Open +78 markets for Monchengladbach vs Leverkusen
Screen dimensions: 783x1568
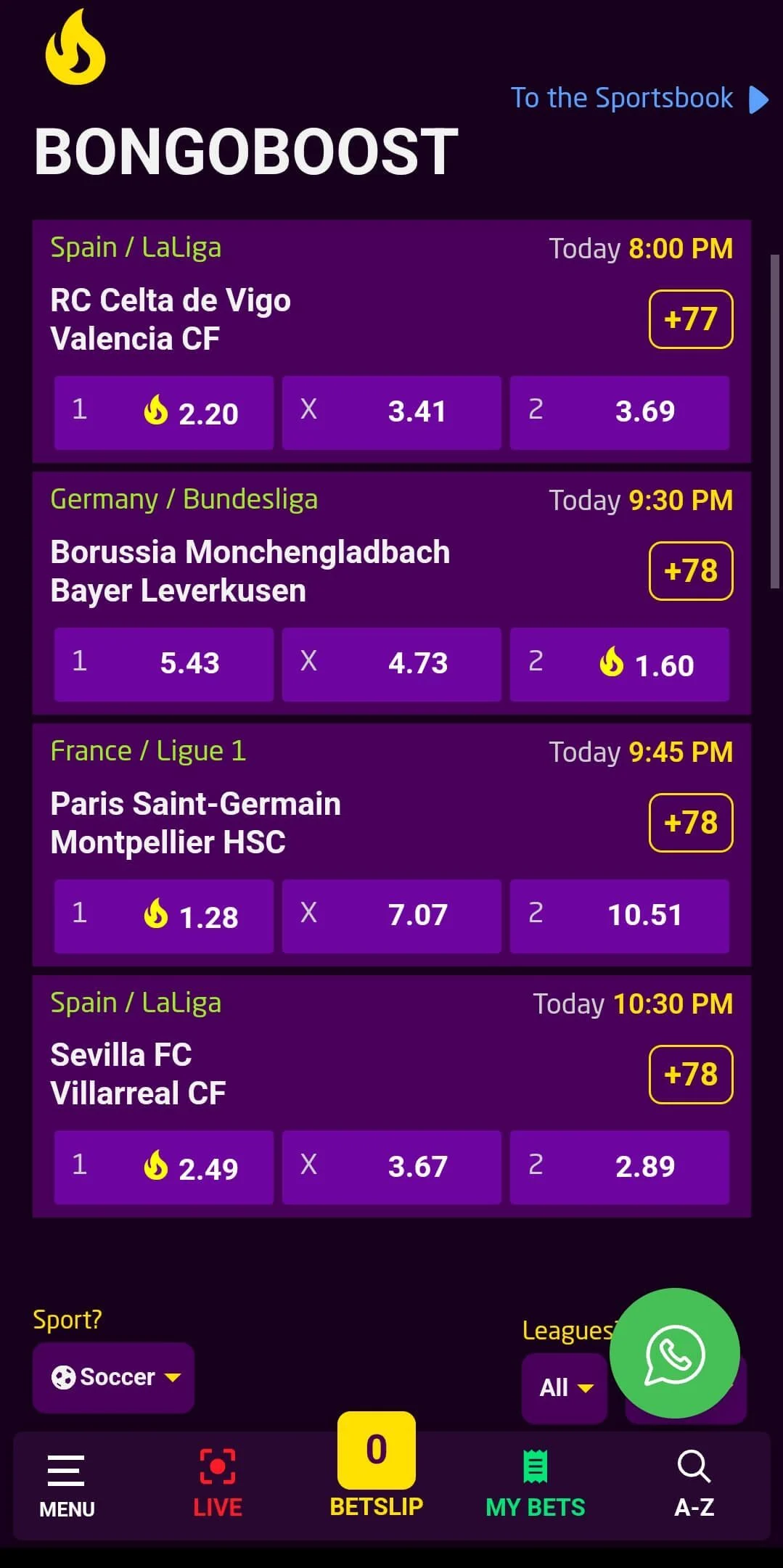[690, 571]
